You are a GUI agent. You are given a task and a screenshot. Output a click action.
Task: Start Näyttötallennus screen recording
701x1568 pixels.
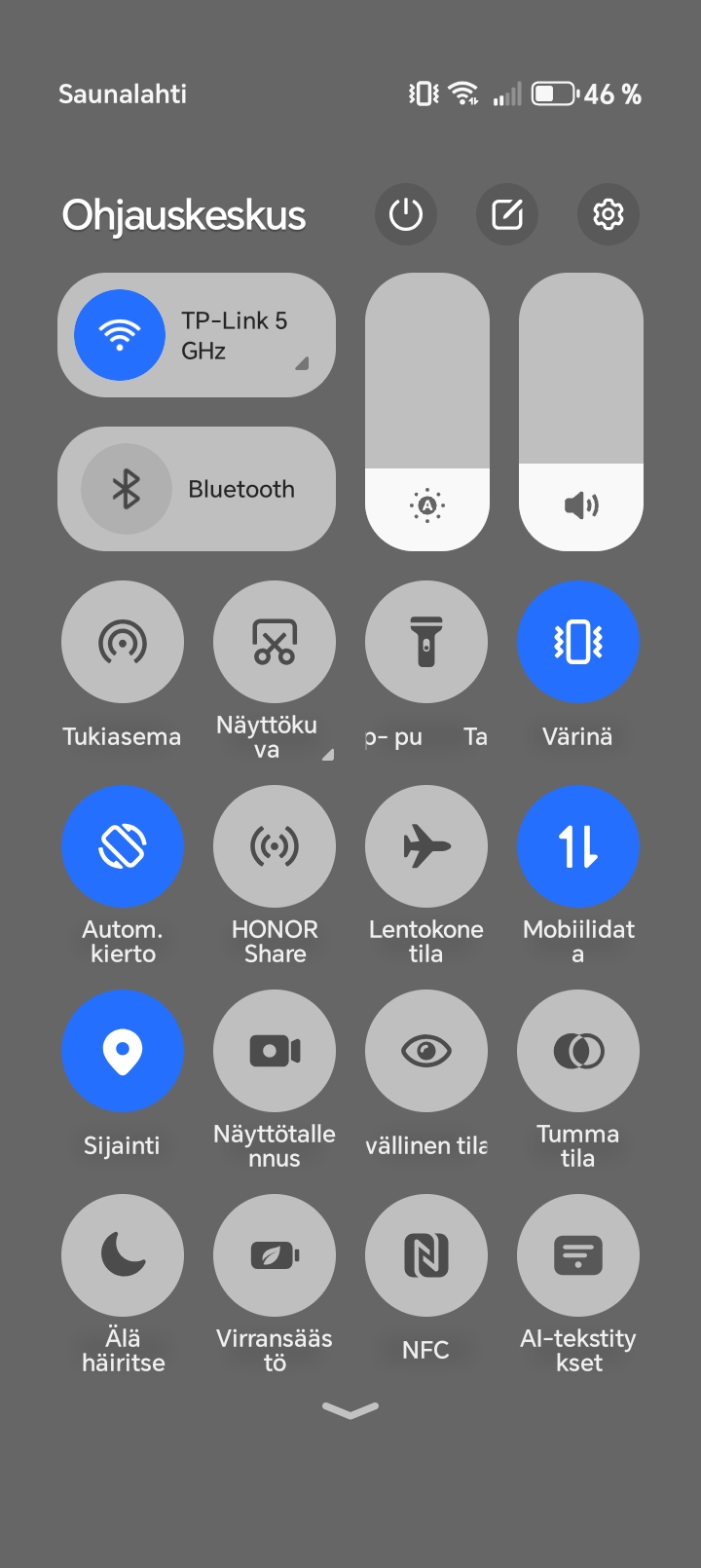point(275,1051)
